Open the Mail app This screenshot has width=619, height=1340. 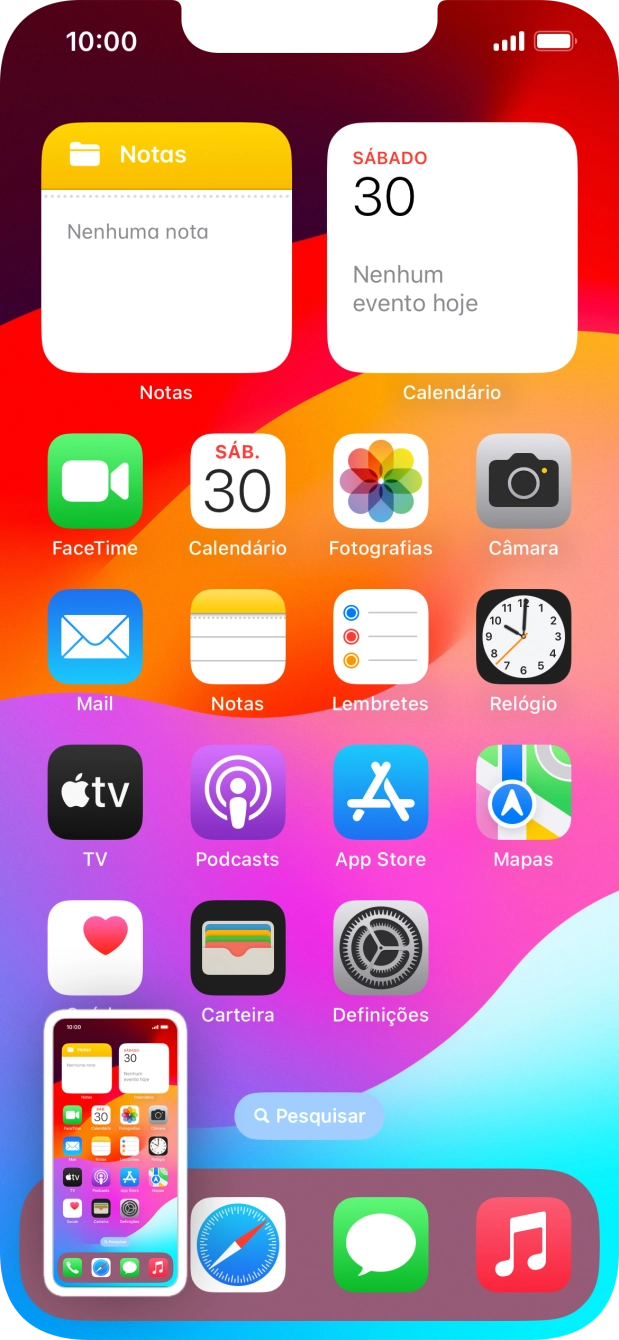tap(95, 636)
